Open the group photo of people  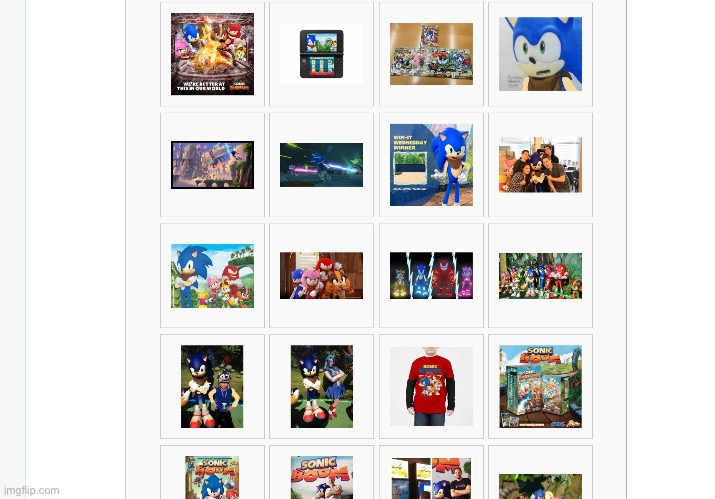[x=540, y=165]
